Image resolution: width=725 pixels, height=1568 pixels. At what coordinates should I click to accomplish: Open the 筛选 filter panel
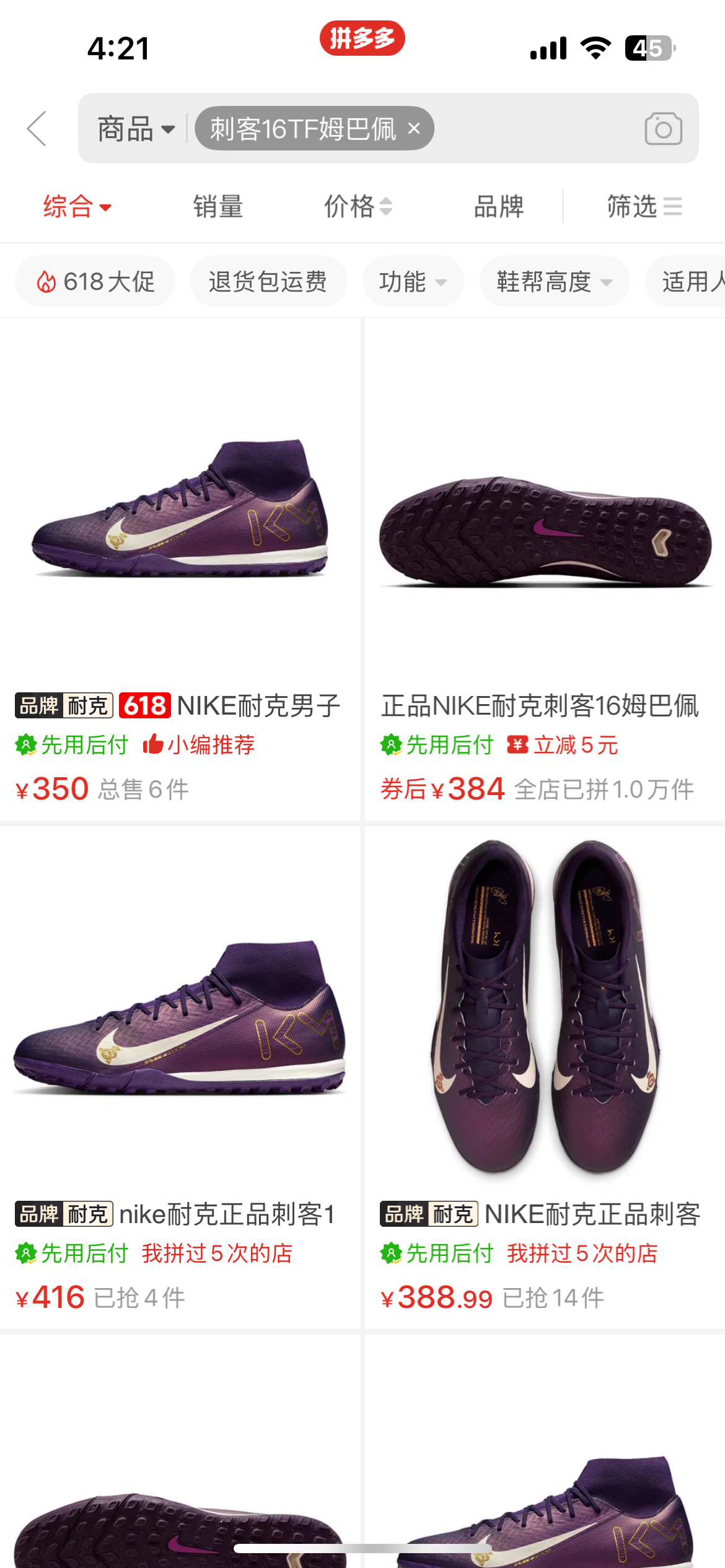click(644, 206)
